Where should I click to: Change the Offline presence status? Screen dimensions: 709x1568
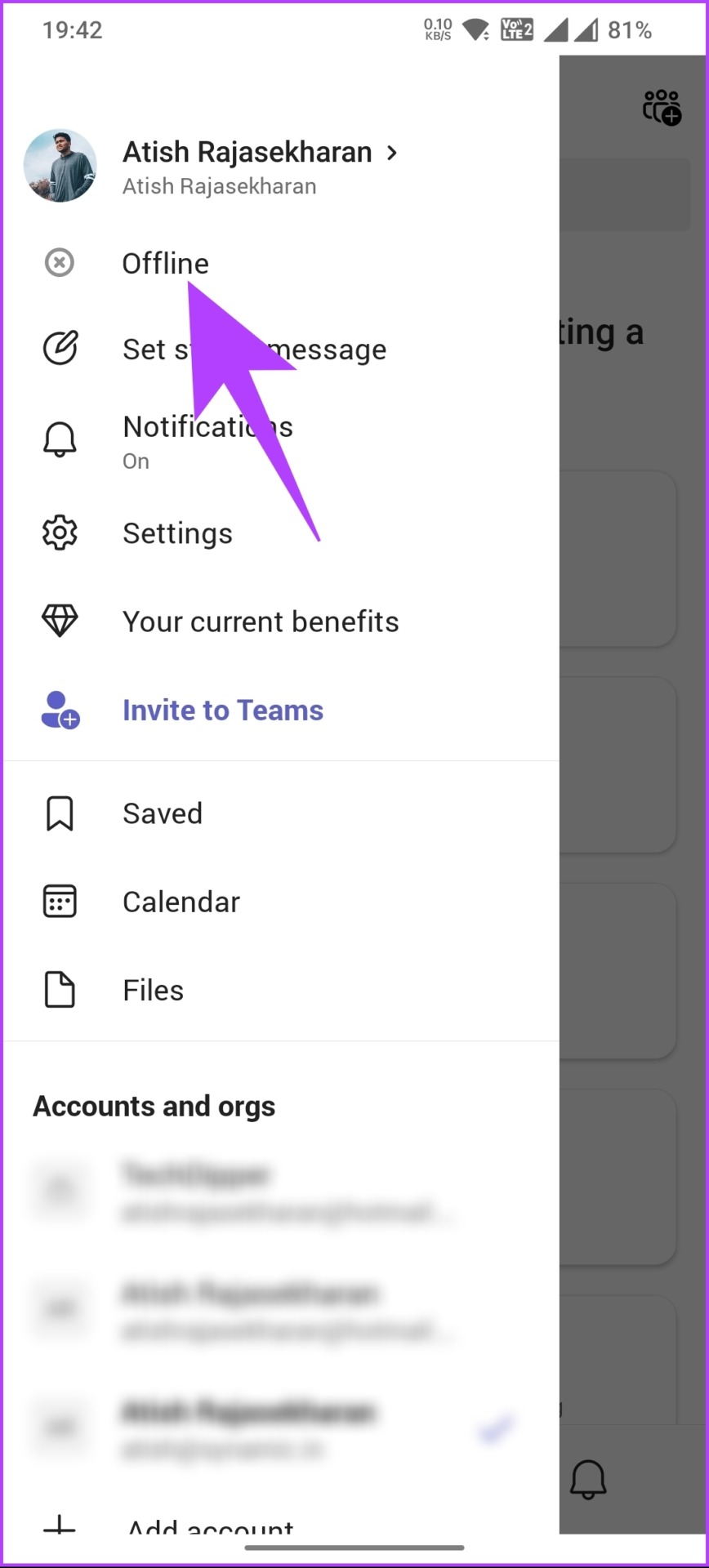click(x=280, y=263)
